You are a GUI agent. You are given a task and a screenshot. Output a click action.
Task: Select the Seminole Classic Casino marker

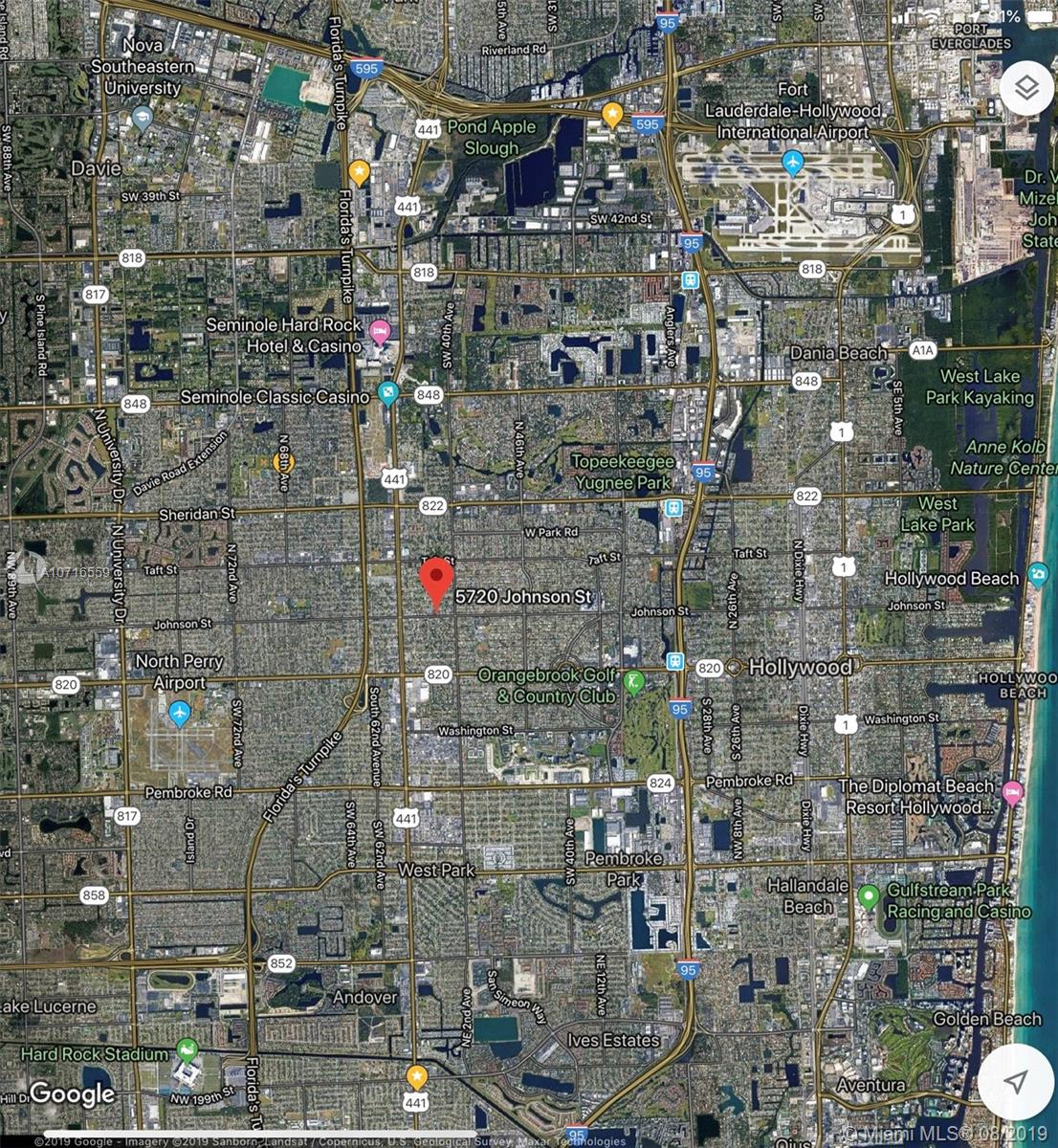[x=387, y=393]
